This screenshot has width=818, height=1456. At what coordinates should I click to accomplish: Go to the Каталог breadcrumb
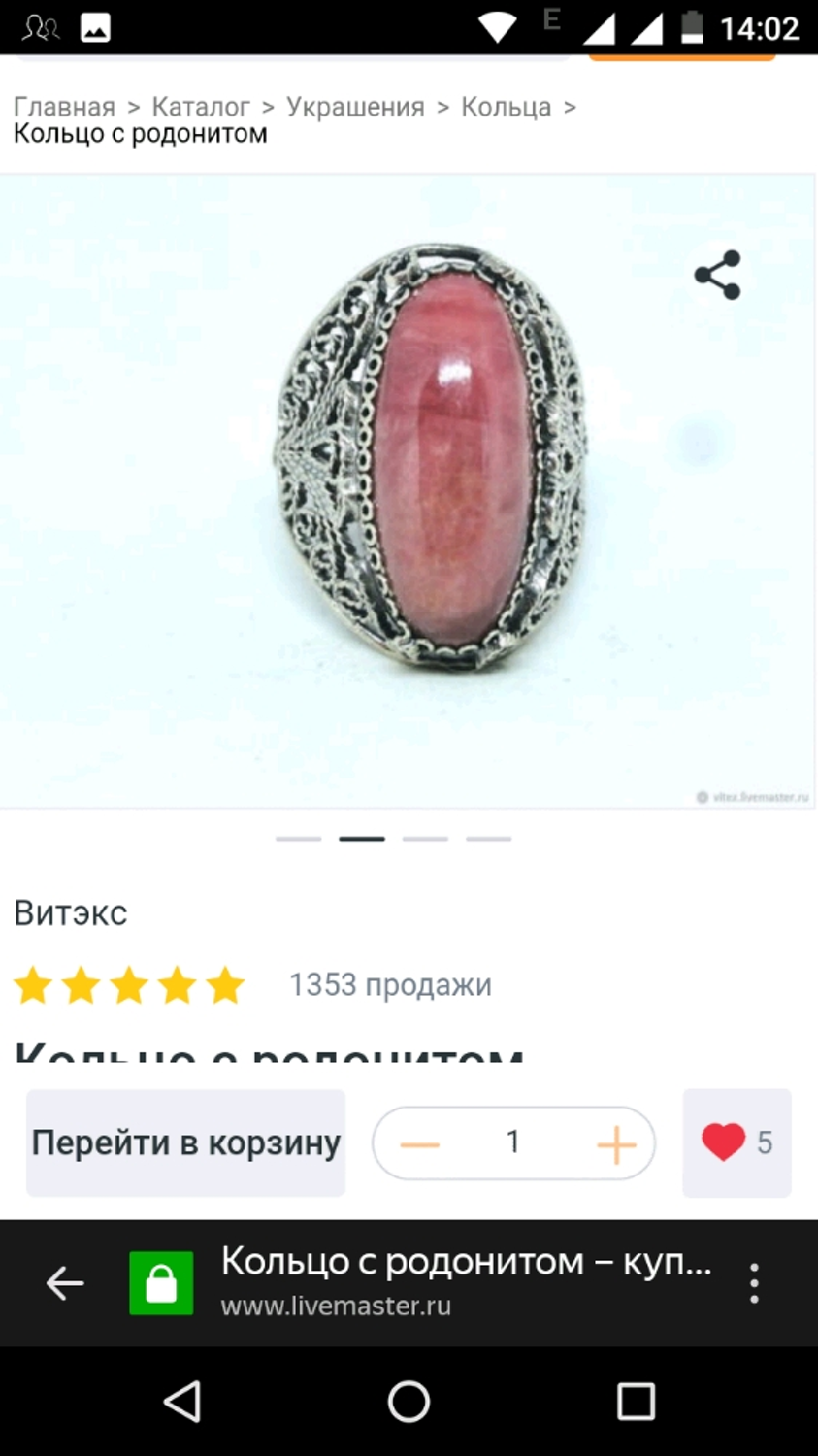tap(201, 107)
